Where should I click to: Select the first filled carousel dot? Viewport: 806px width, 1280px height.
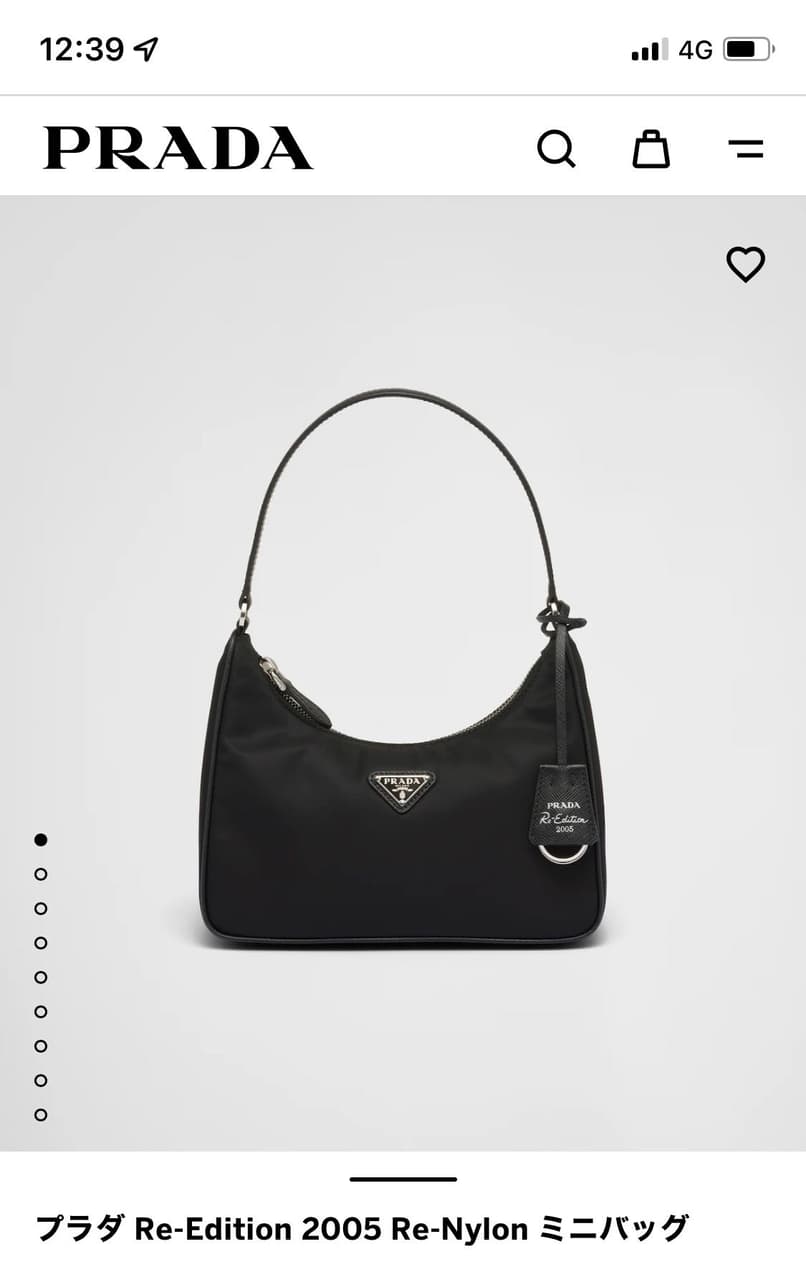[40, 838]
